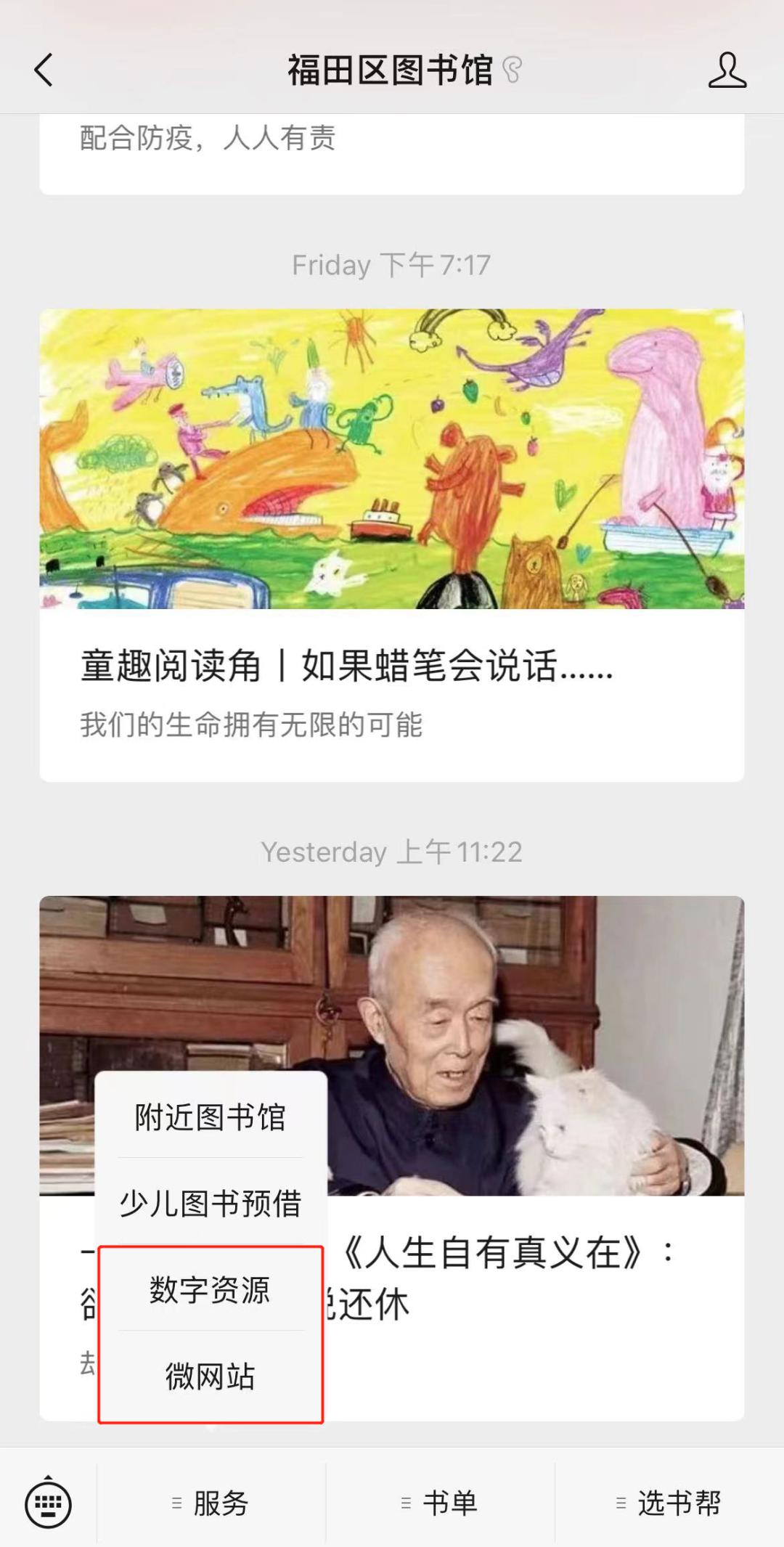Image resolution: width=784 pixels, height=1547 pixels.
Task: Open the 童趣阅读角 crayon article
Action: [x=391, y=544]
